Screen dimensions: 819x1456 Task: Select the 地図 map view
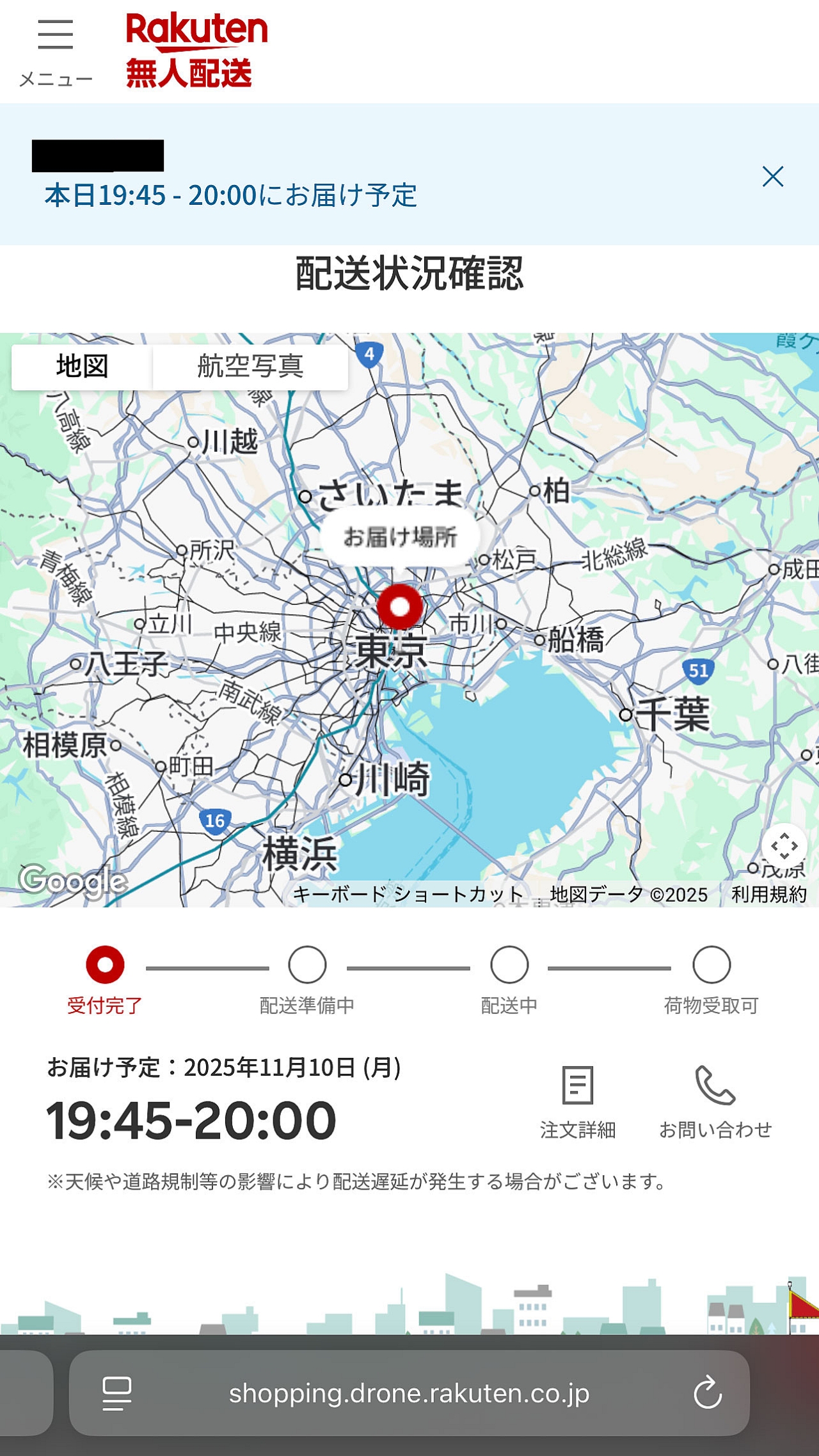tap(82, 367)
